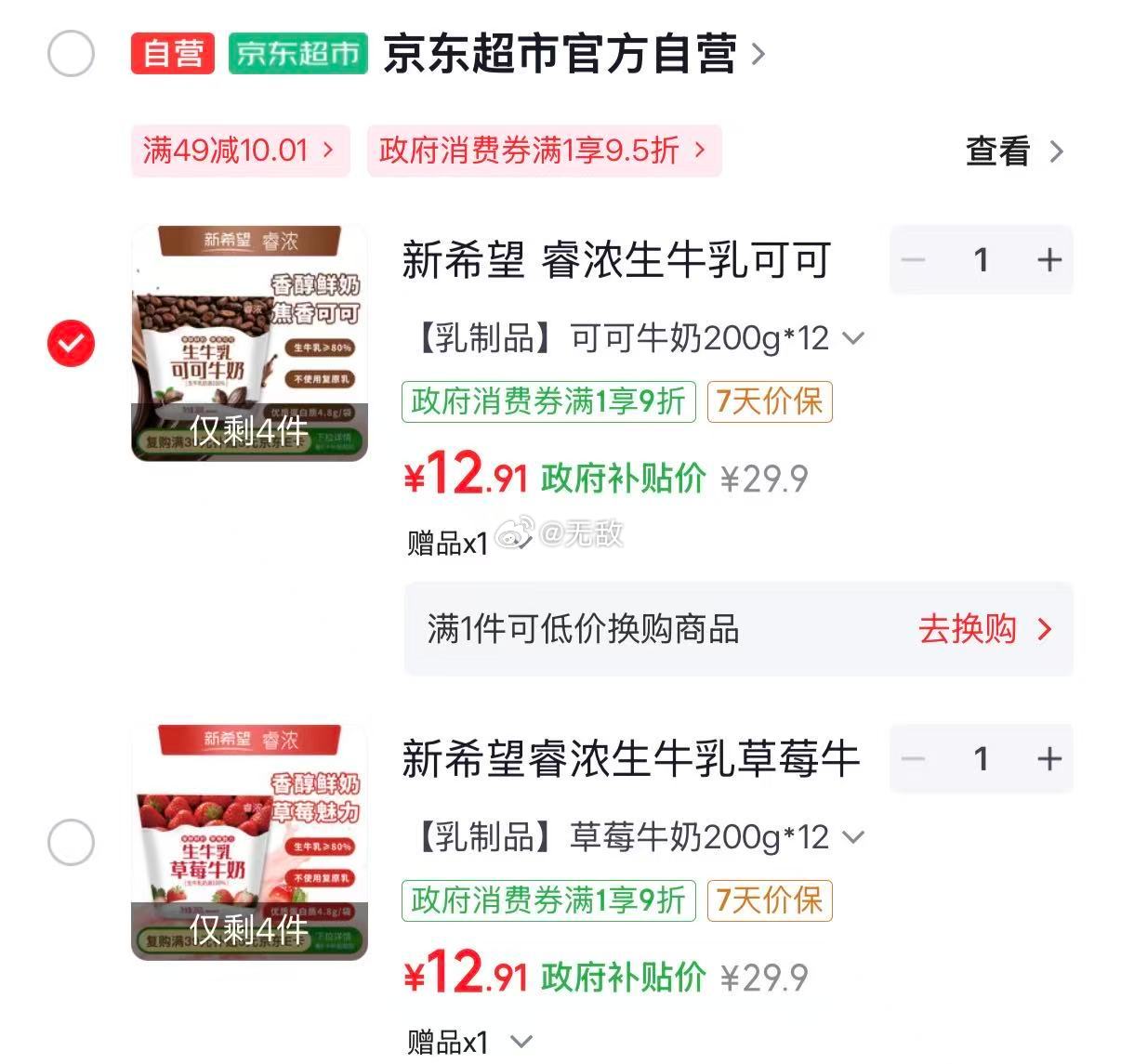Viewport: 1121px width, 1064px height.
Task: Increase quantity of 睿浓生牛乳可可
Action: pyautogui.click(x=1048, y=260)
